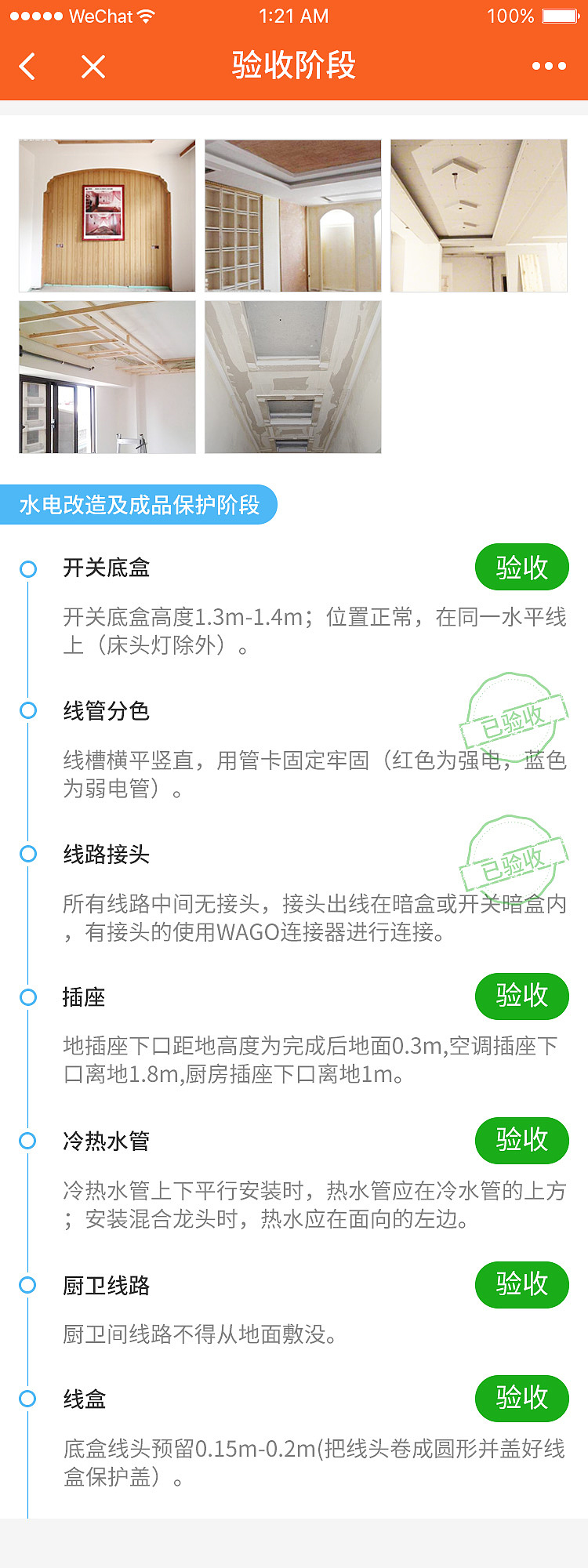Click the 已验收 stamp on 线路接头
This screenshot has height=1568, width=588.
514,855
